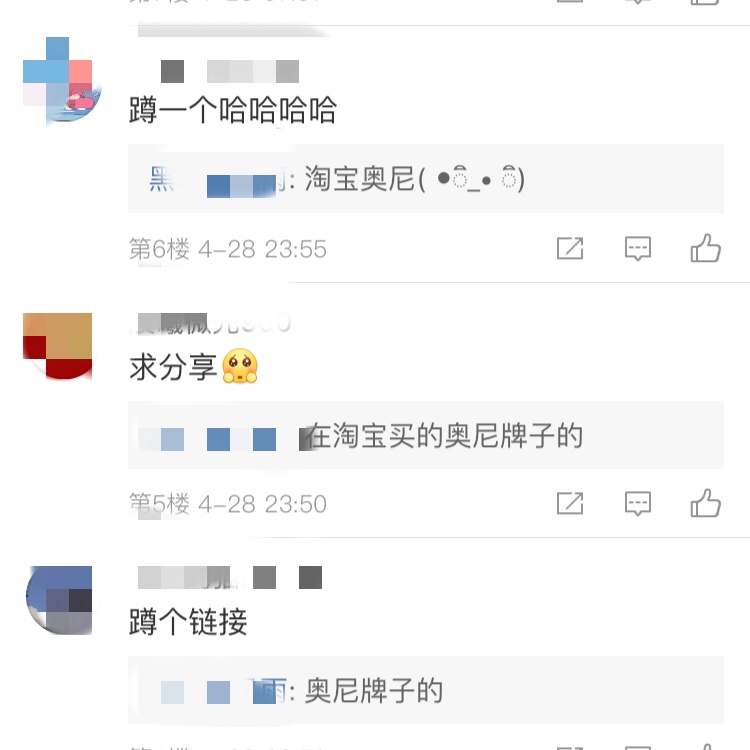Share the 第6楼 comment
750x750 pixels.
point(570,249)
